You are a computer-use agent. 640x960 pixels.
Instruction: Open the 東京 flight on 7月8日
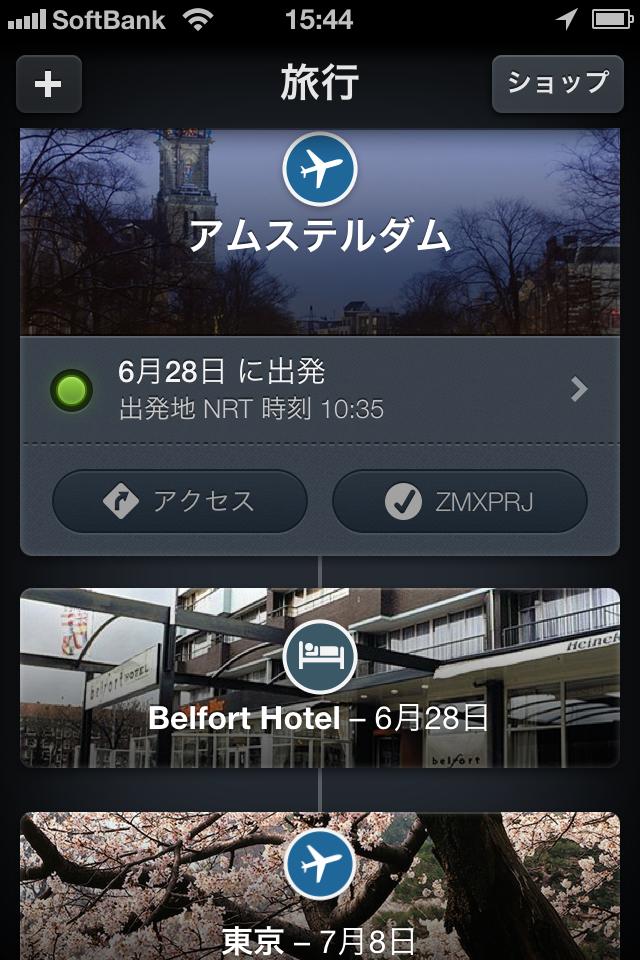click(x=320, y=888)
